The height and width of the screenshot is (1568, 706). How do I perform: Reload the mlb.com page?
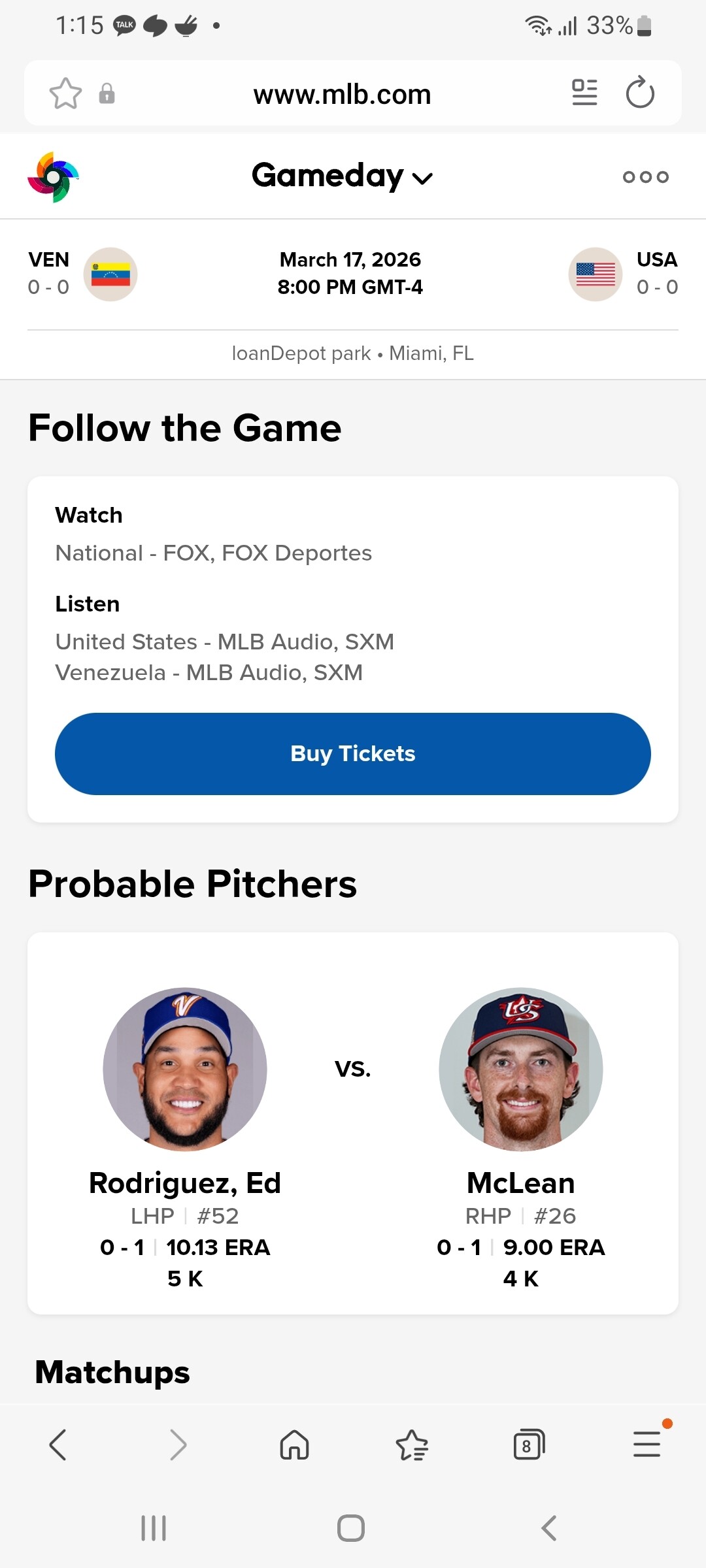[640, 93]
